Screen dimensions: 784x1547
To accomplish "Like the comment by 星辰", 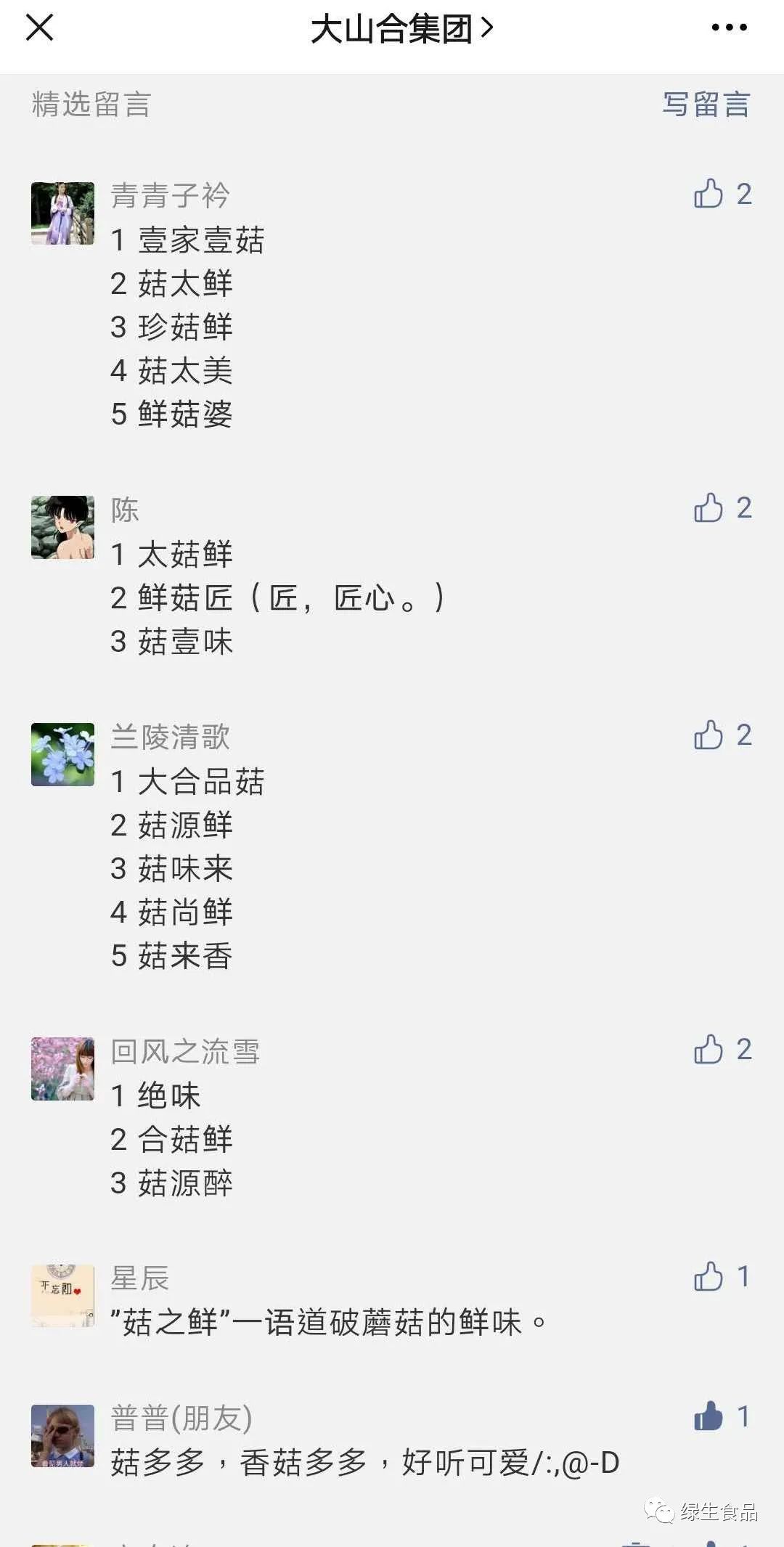I will [x=709, y=1277].
